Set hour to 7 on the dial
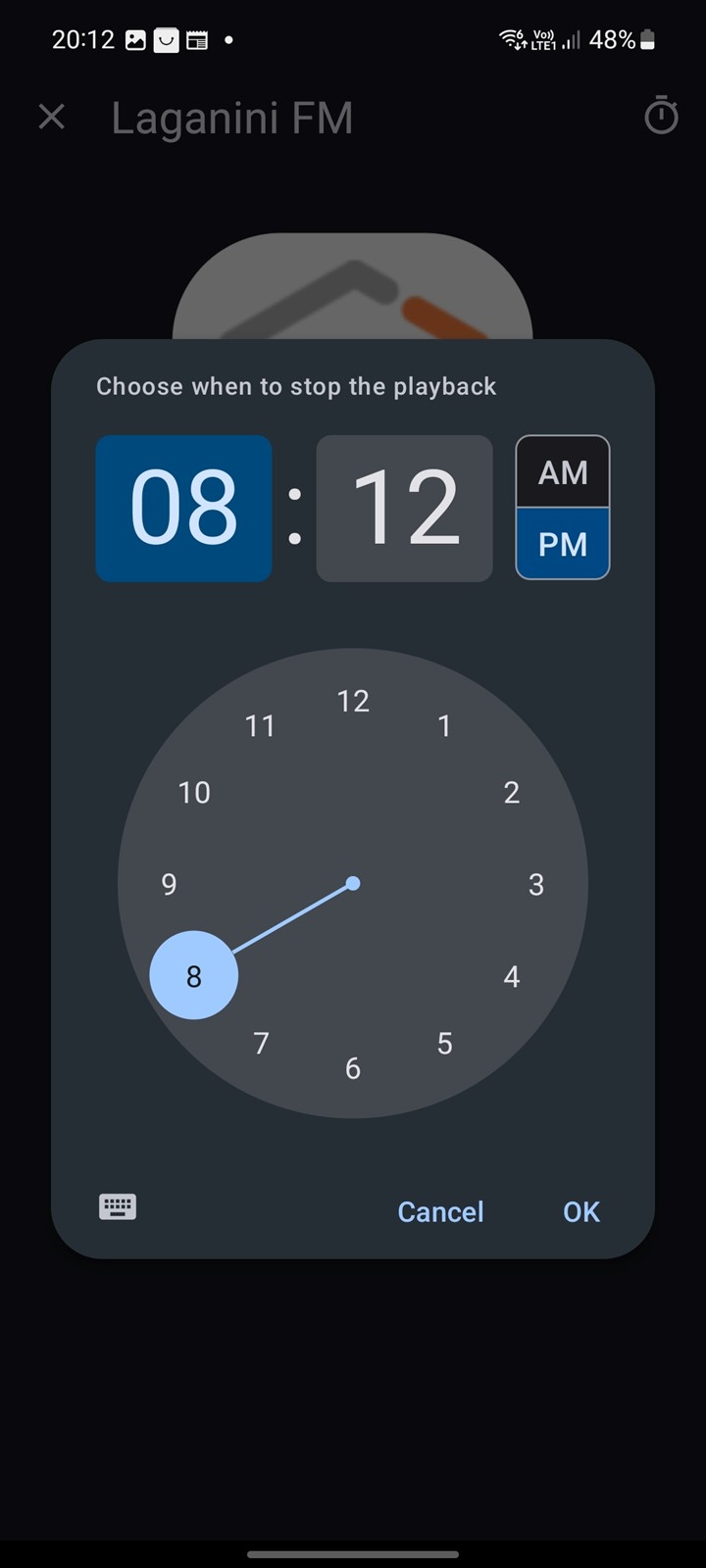 click(x=261, y=1043)
